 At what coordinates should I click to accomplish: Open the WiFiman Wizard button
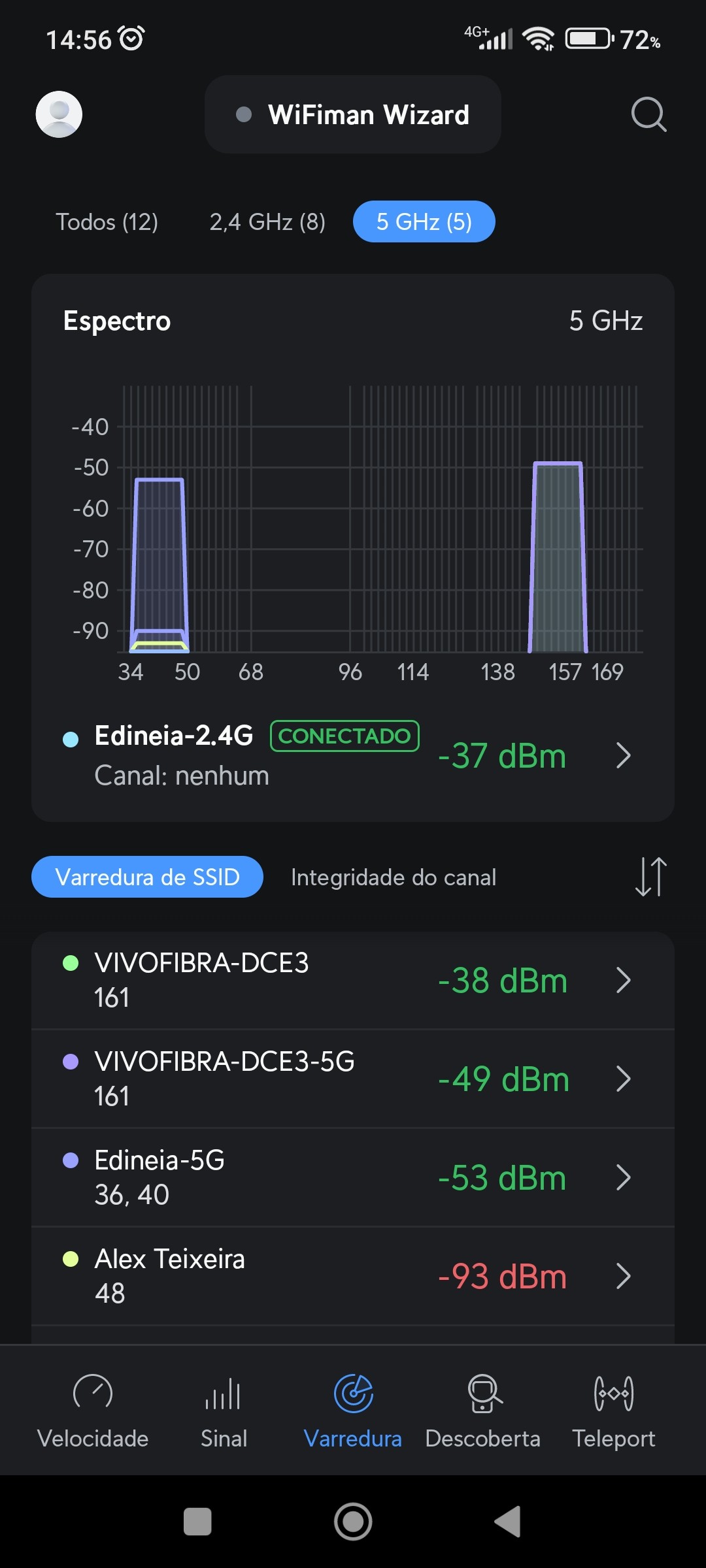click(353, 114)
